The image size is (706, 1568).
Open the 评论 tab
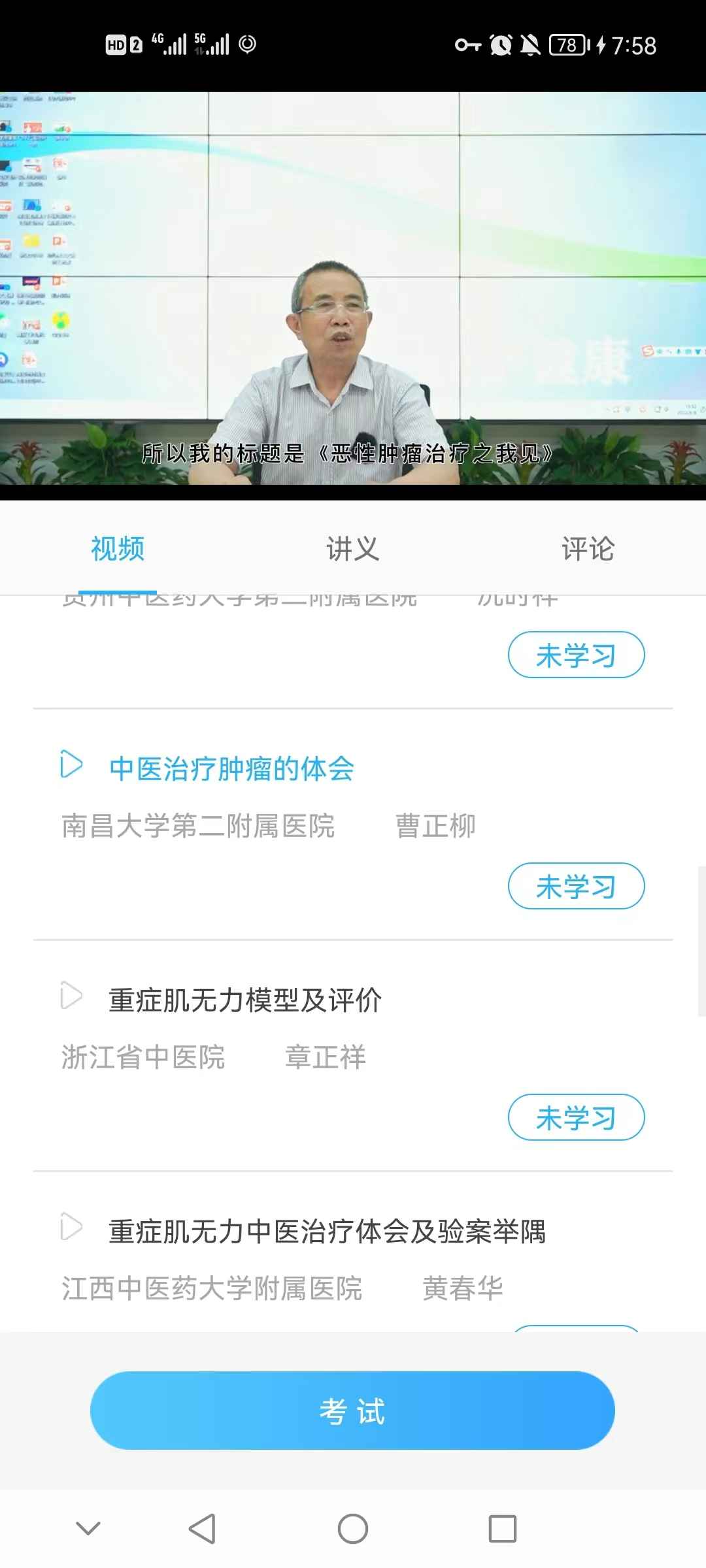588,549
